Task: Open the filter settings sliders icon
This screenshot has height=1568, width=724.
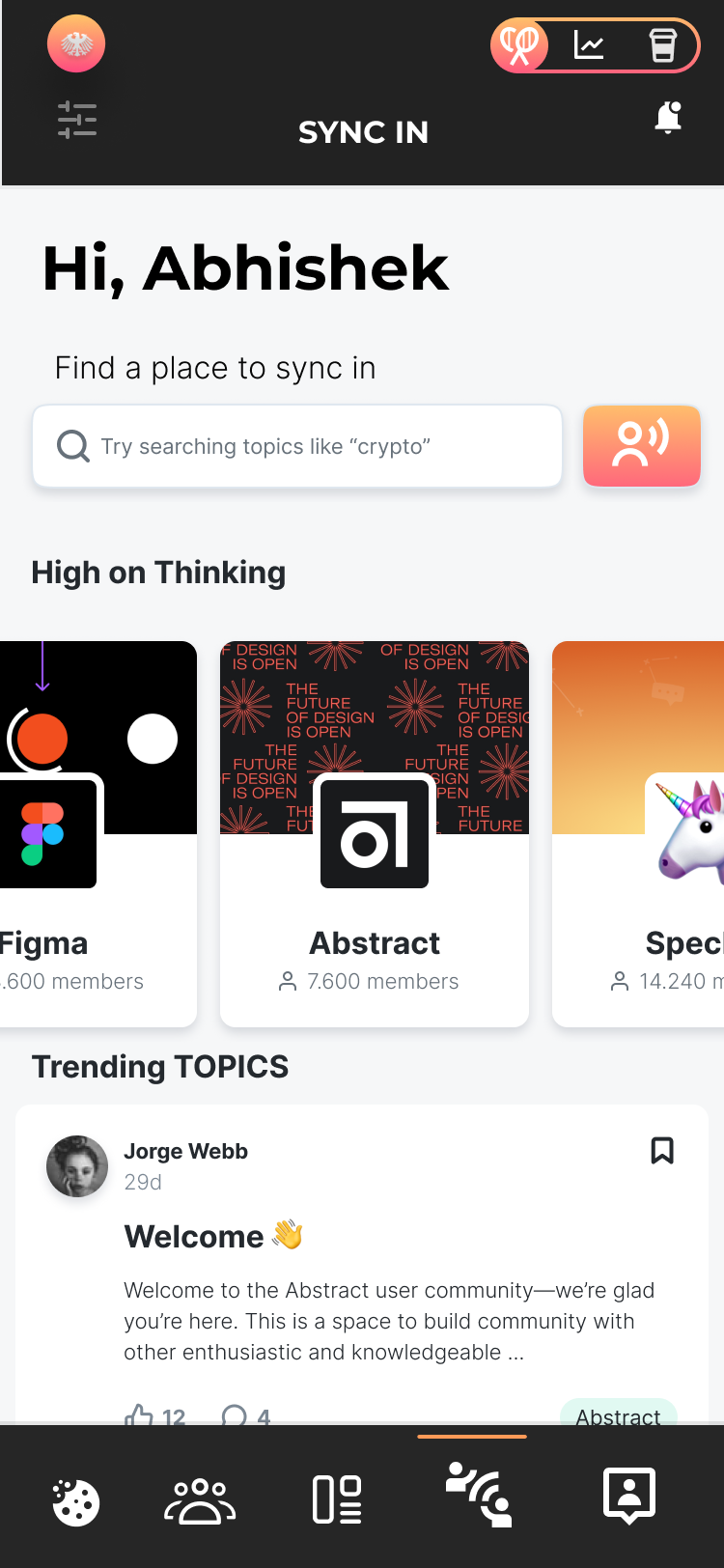Action: click(x=77, y=121)
